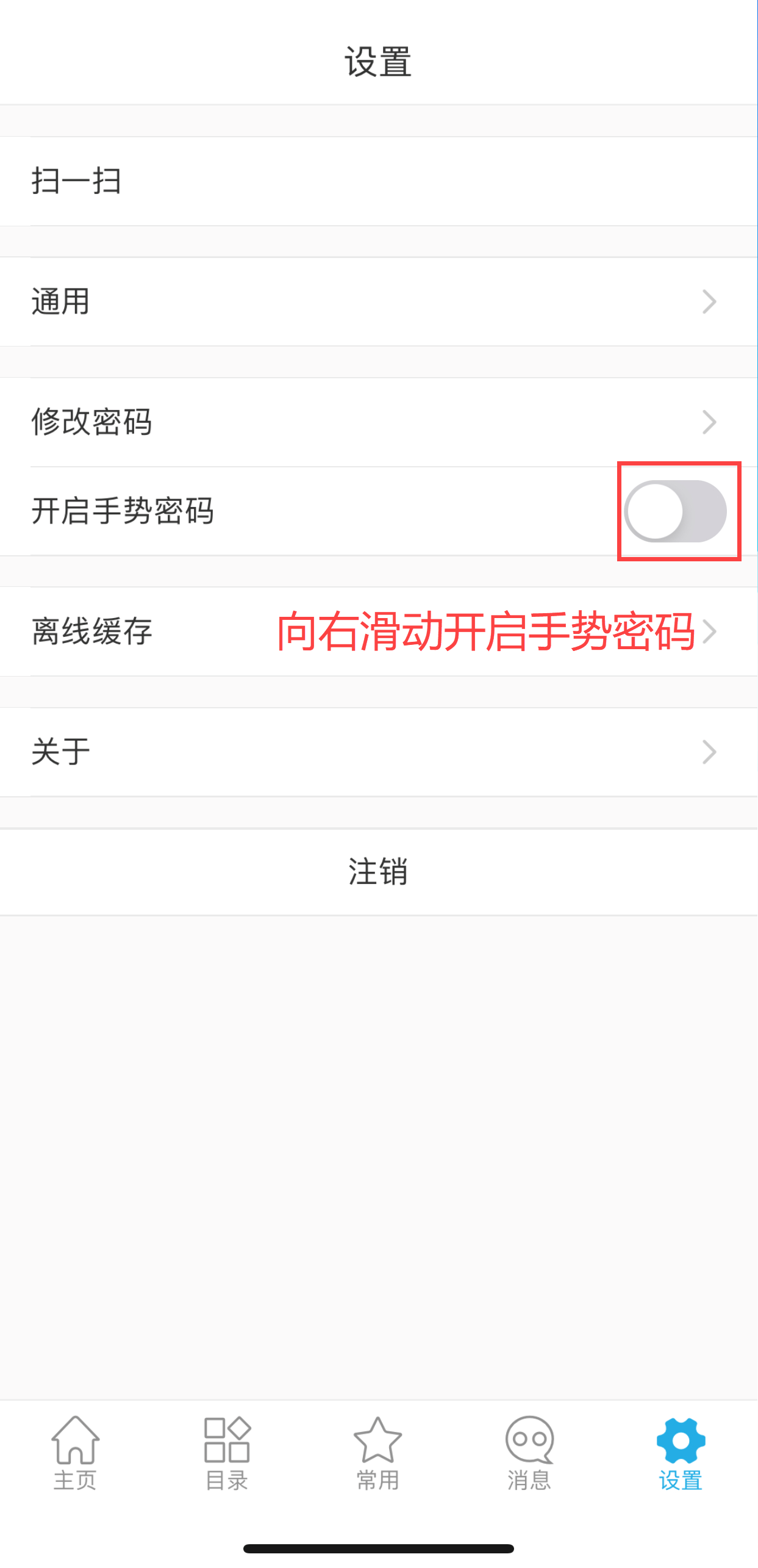Tap 注销 to log out
Image resolution: width=758 pixels, height=1568 pixels.
pos(378,871)
